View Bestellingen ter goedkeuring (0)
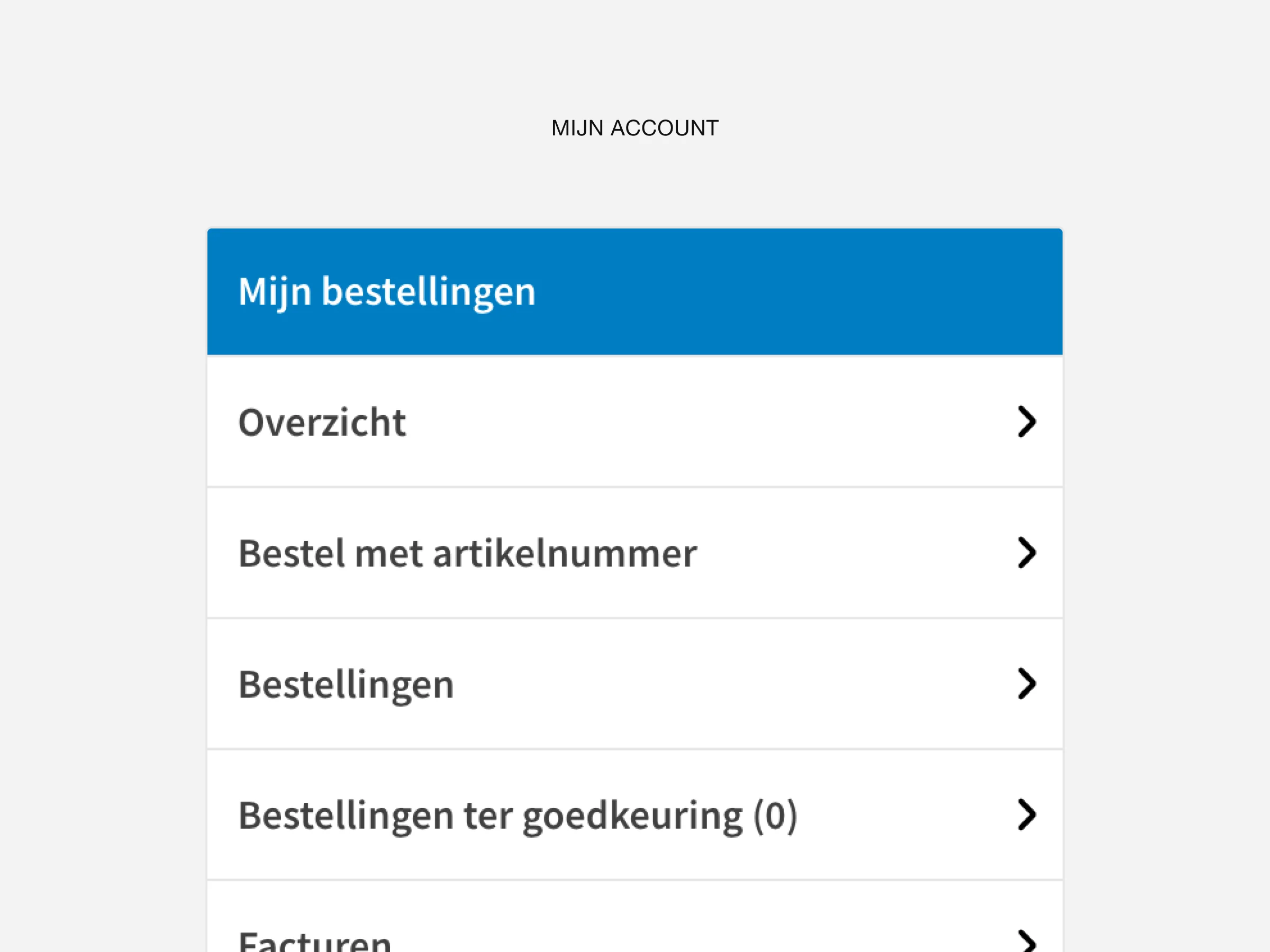1270x952 pixels. (634, 814)
